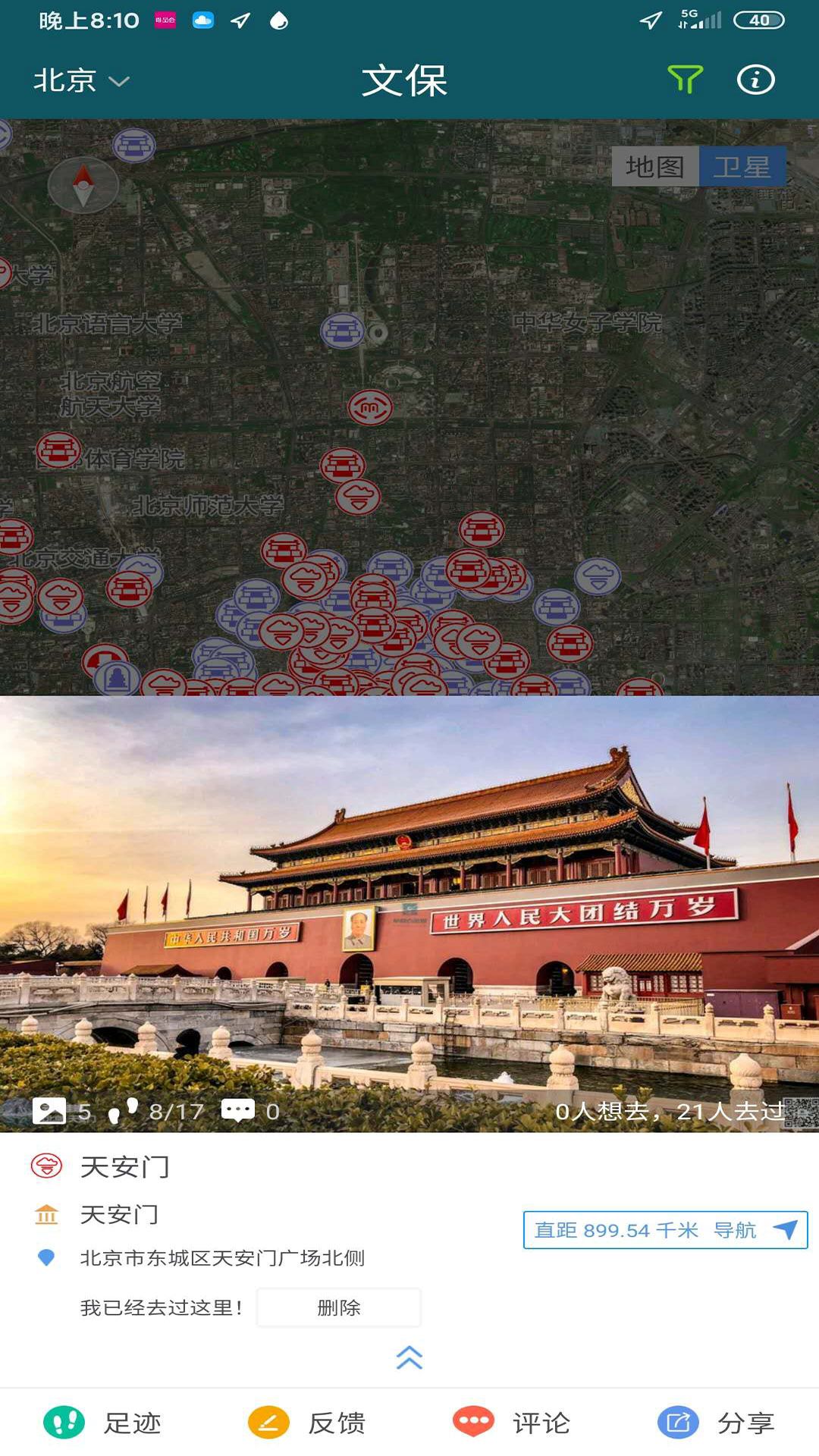Open 评论 comments
This screenshot has height=1456, width=819.
(512, 1423)
